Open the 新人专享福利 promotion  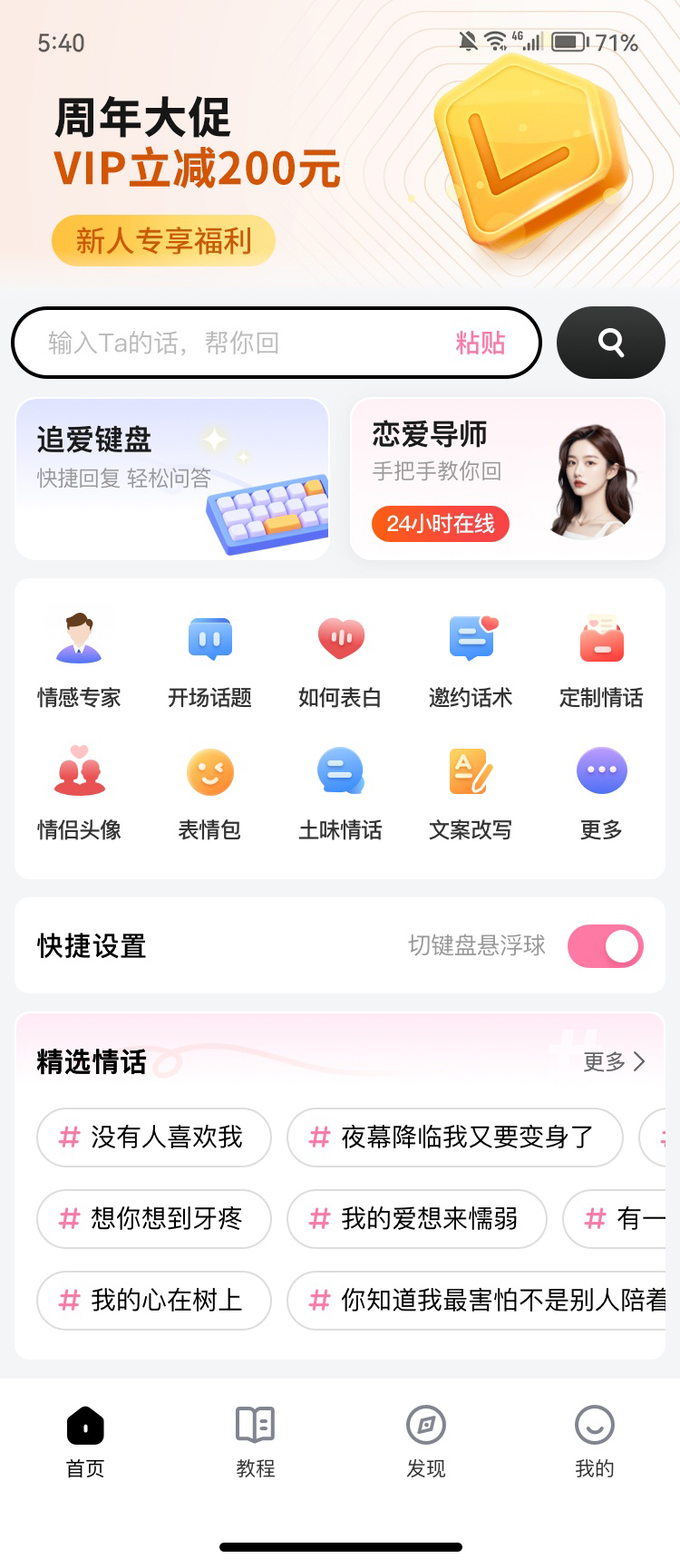[x=163, y=241]
